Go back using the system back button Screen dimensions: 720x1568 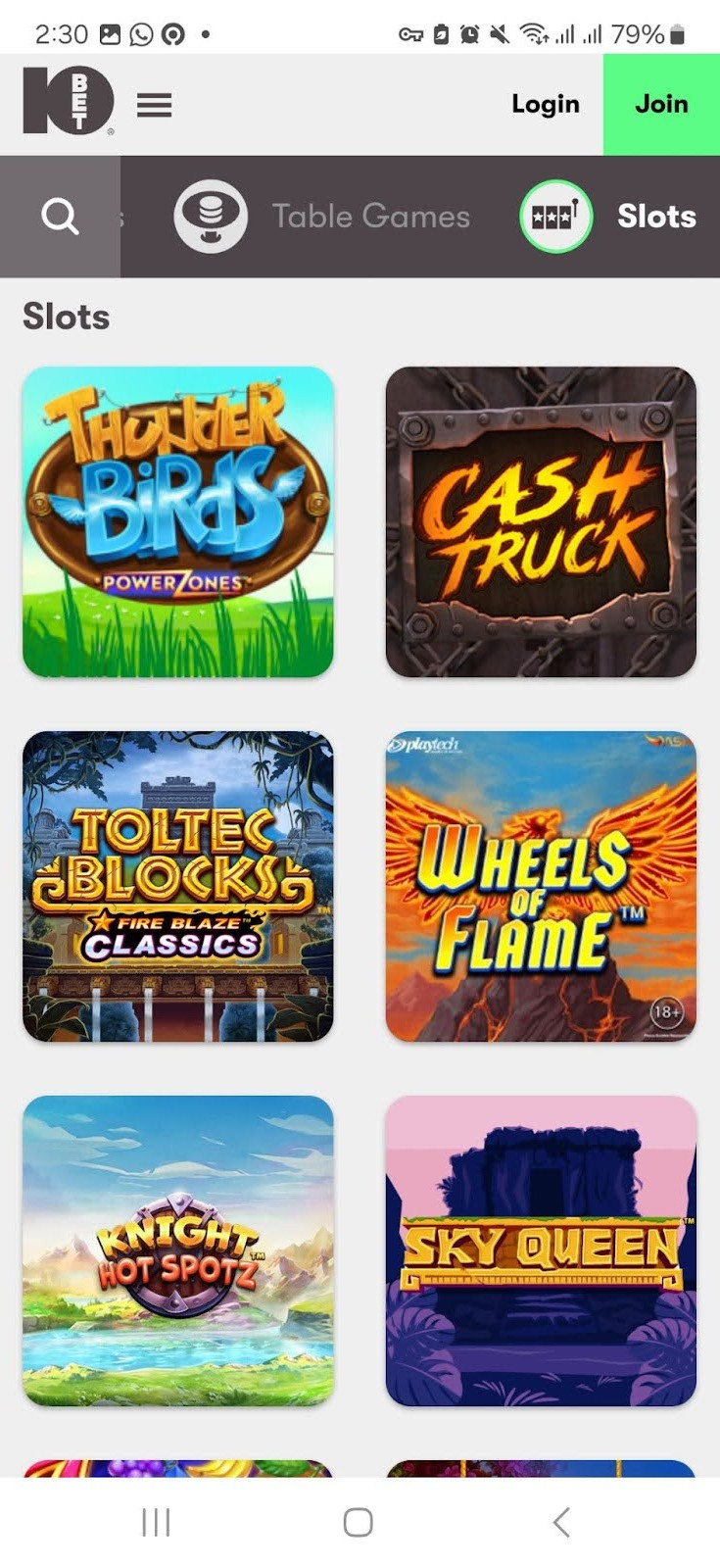pyautogui.click(x=560, y=1522)
